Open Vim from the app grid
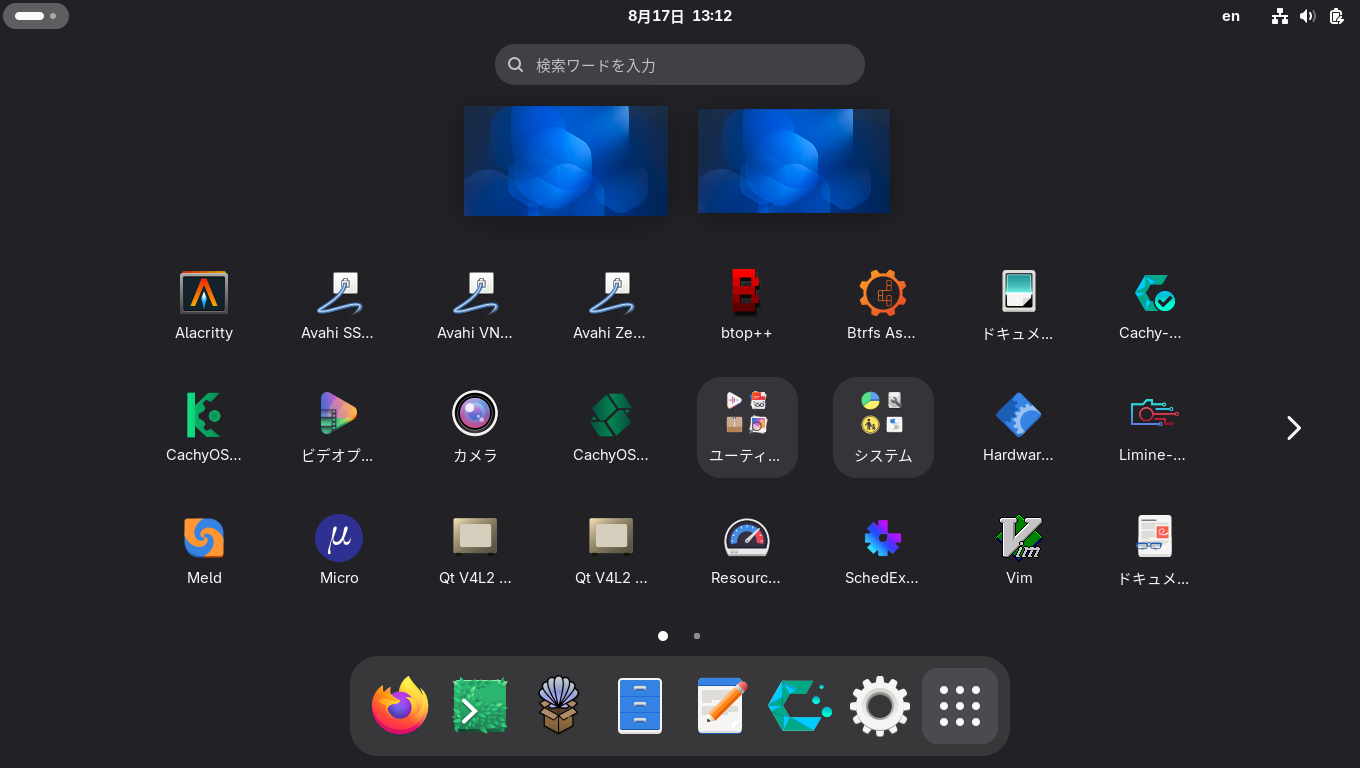This screenshot has height=768, width=1360. coord(1019,550)
